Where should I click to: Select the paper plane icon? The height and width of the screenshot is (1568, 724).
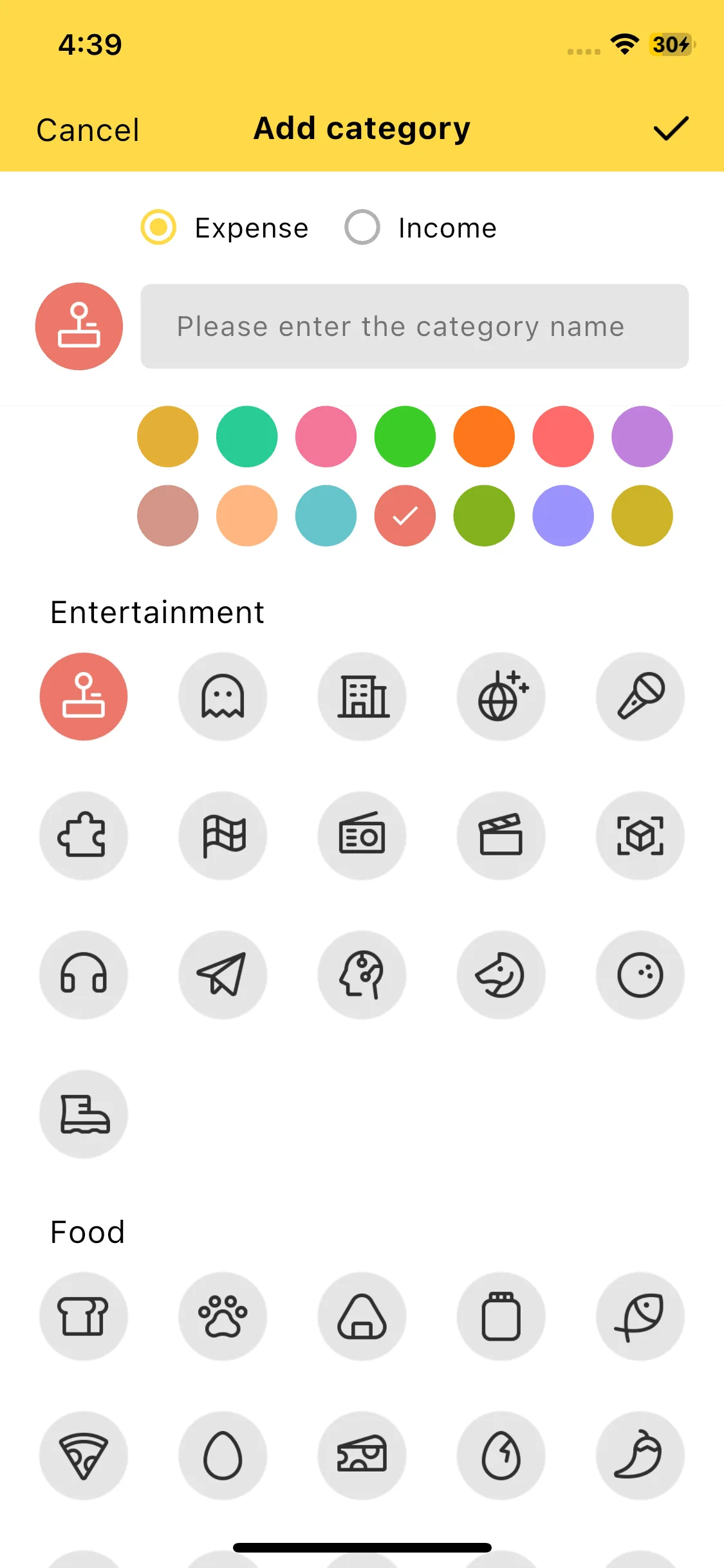(x=223, y=975)
